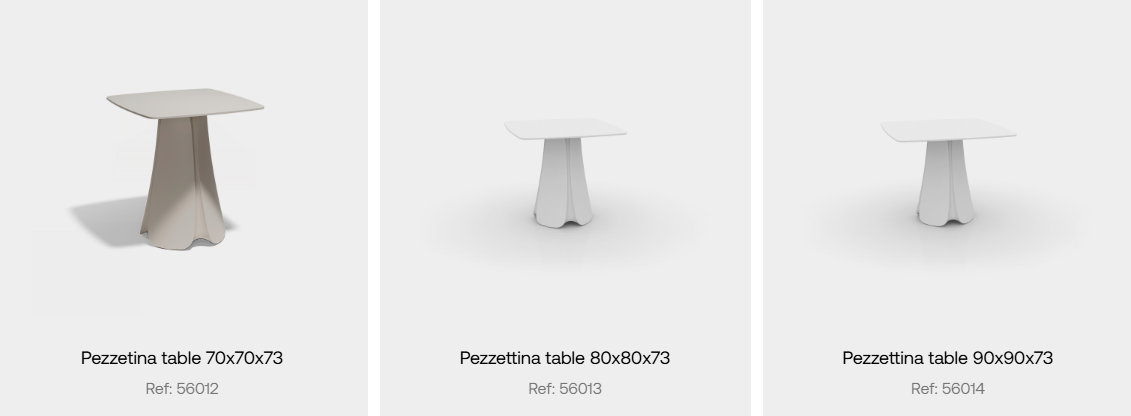The height and width of the screenshot is (416, 1131).
Task: View the Pezzettina table 80x80x73 product
Action: [564, 358]
